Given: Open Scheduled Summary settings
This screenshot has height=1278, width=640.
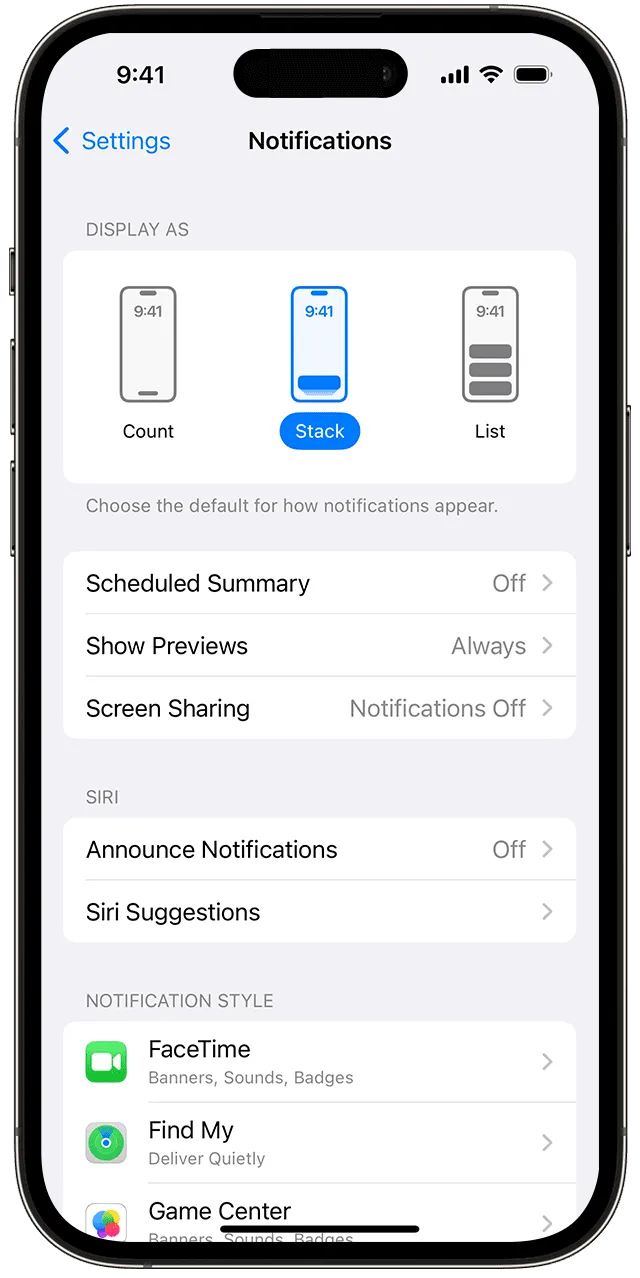Looking at the screenshot, I should 319,583.
